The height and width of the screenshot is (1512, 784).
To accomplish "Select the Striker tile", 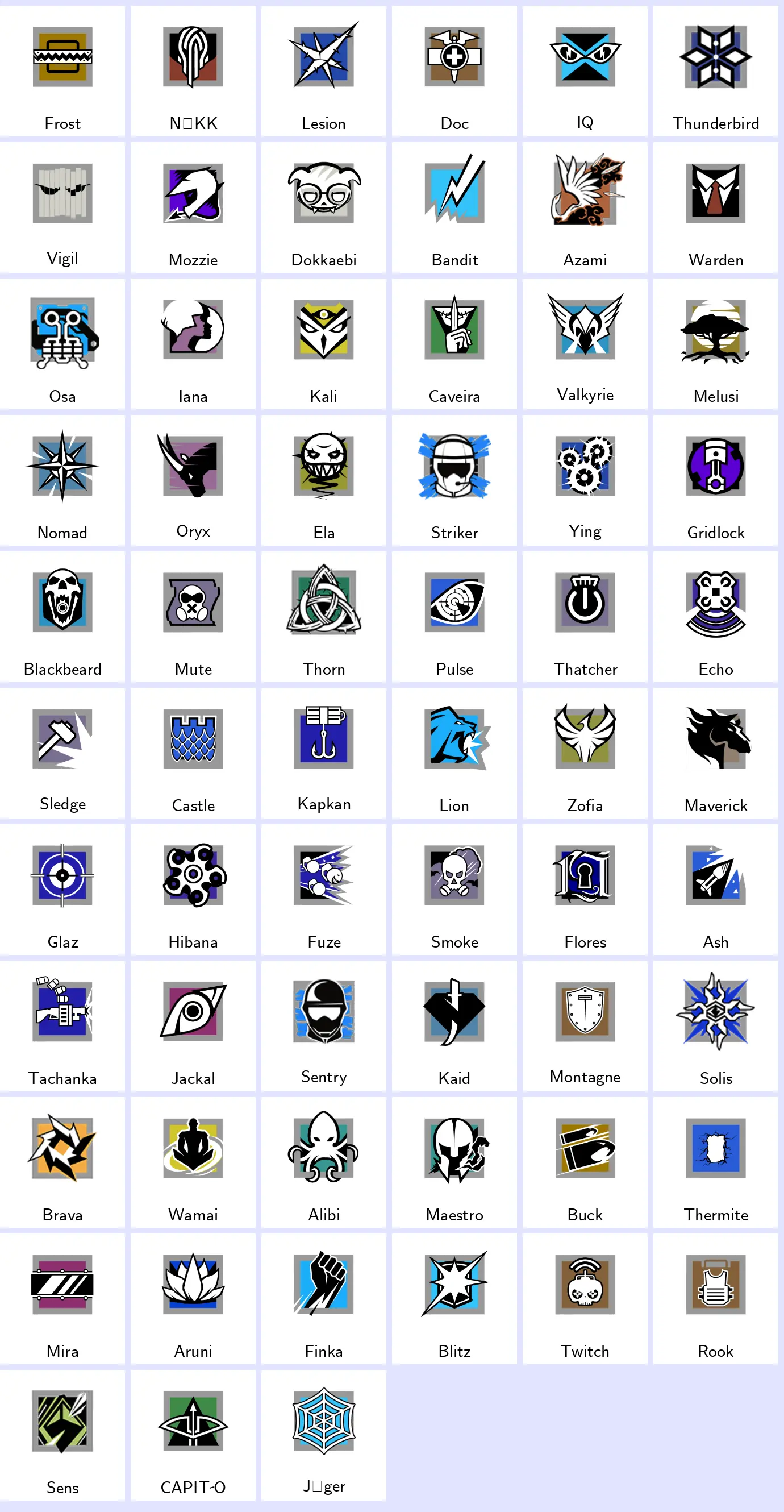I will 454,480.
